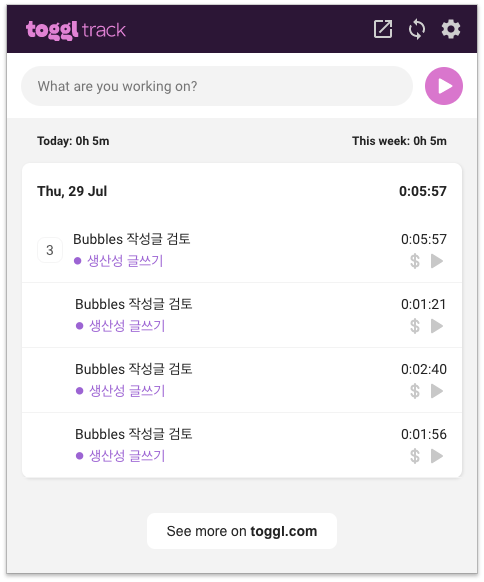Continue the 0:05:57 grouped entry
The width and height of the screenshot is (484, 582).
[437, 261]
